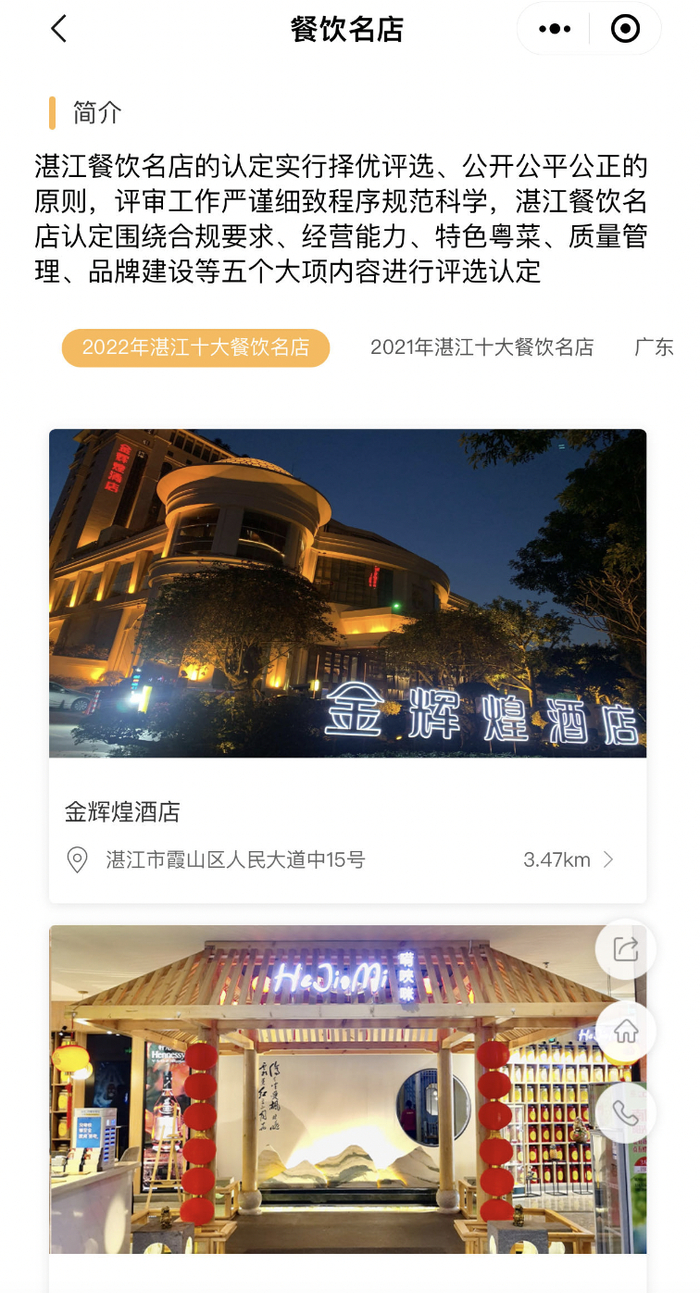The image size is (700, 1293).
Task: Go back using the top-left arrow
Action: (x=59, y=29)
